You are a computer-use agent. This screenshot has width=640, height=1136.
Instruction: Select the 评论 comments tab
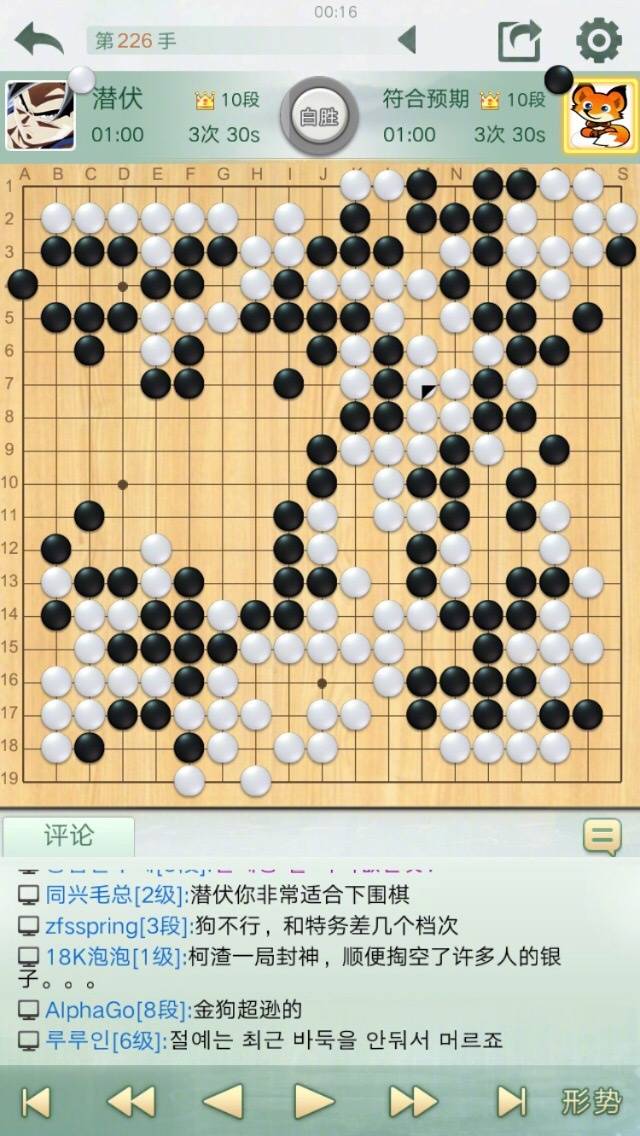coord(68,836)
